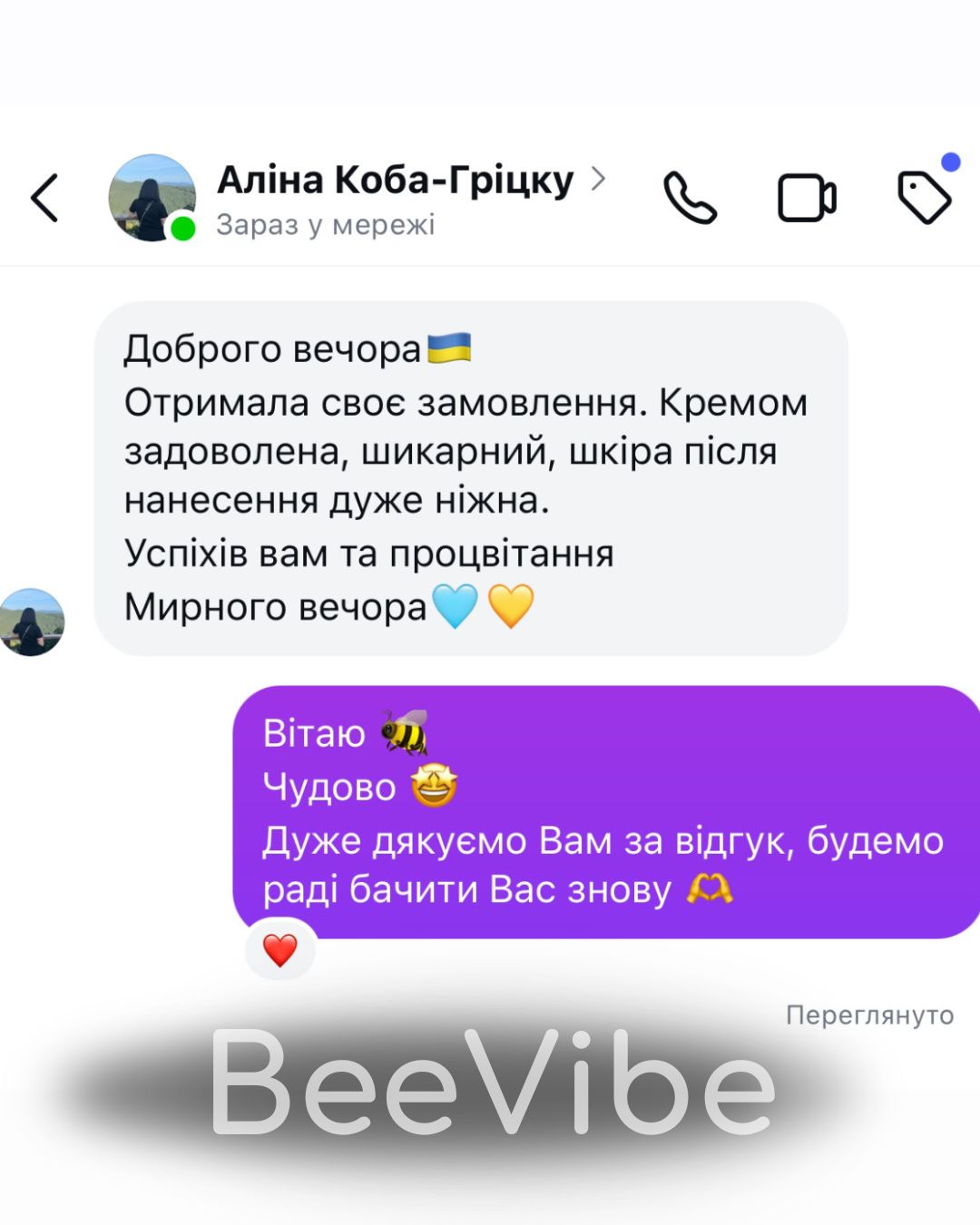Start a video call with Аліна
Screen dimensions: 980x1225
(807, 198)
